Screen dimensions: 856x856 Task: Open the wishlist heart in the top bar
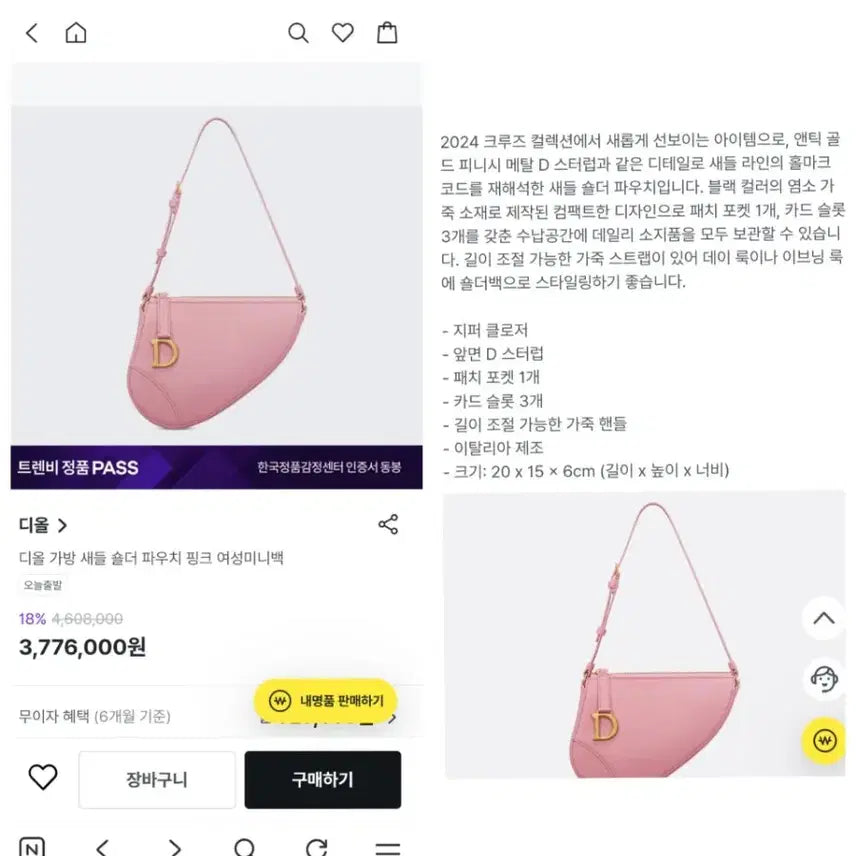point(343,33)
